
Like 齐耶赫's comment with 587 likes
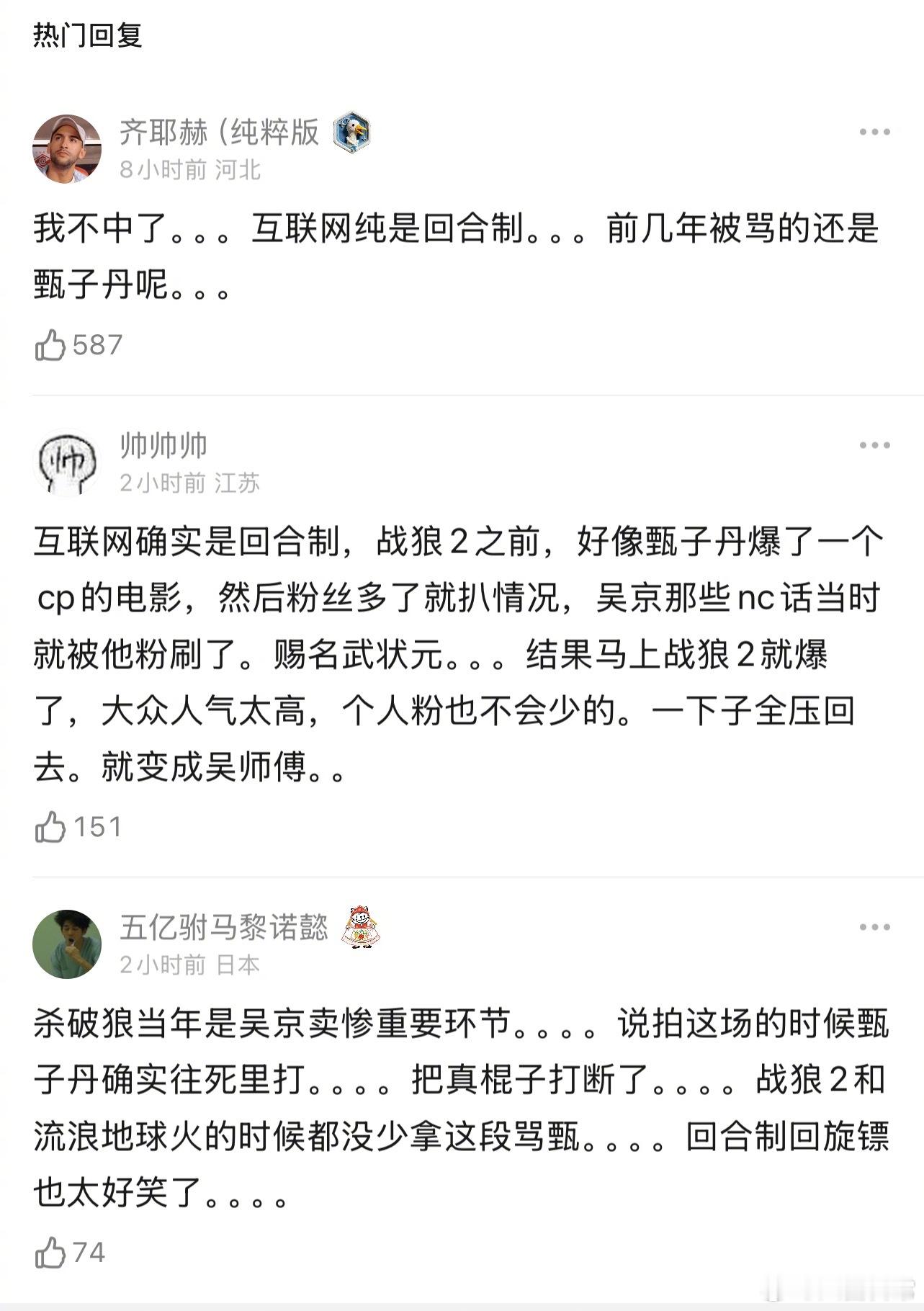click(x=51, y=344)
